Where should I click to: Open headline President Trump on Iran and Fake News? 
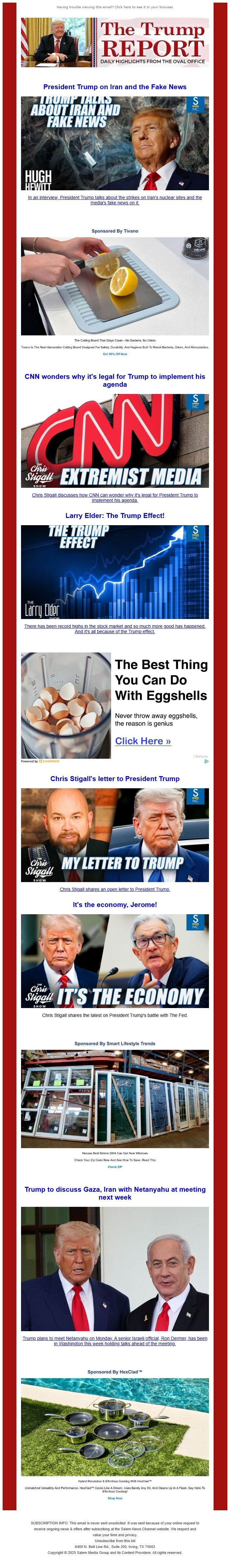pos(115,87)
